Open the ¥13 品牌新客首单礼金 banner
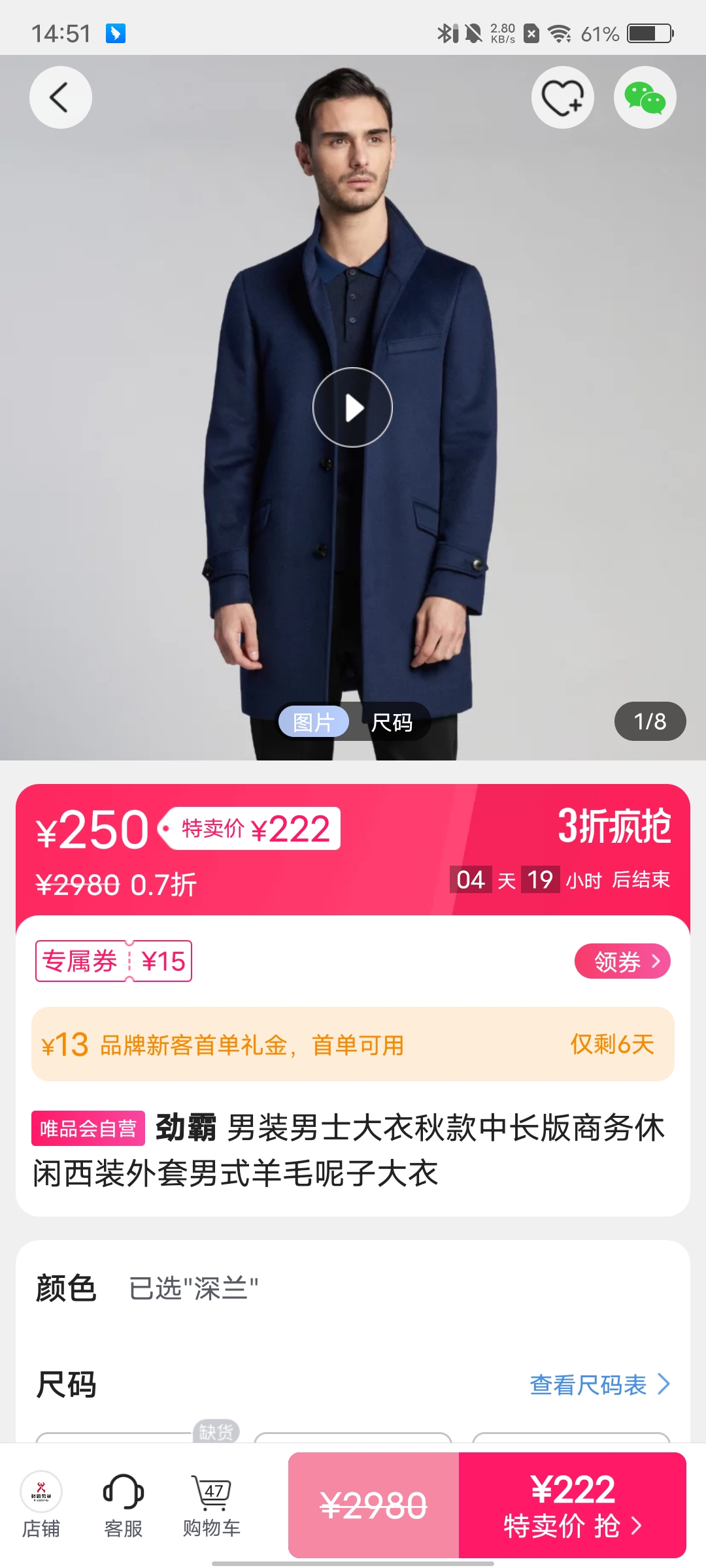 point(352,1044)
